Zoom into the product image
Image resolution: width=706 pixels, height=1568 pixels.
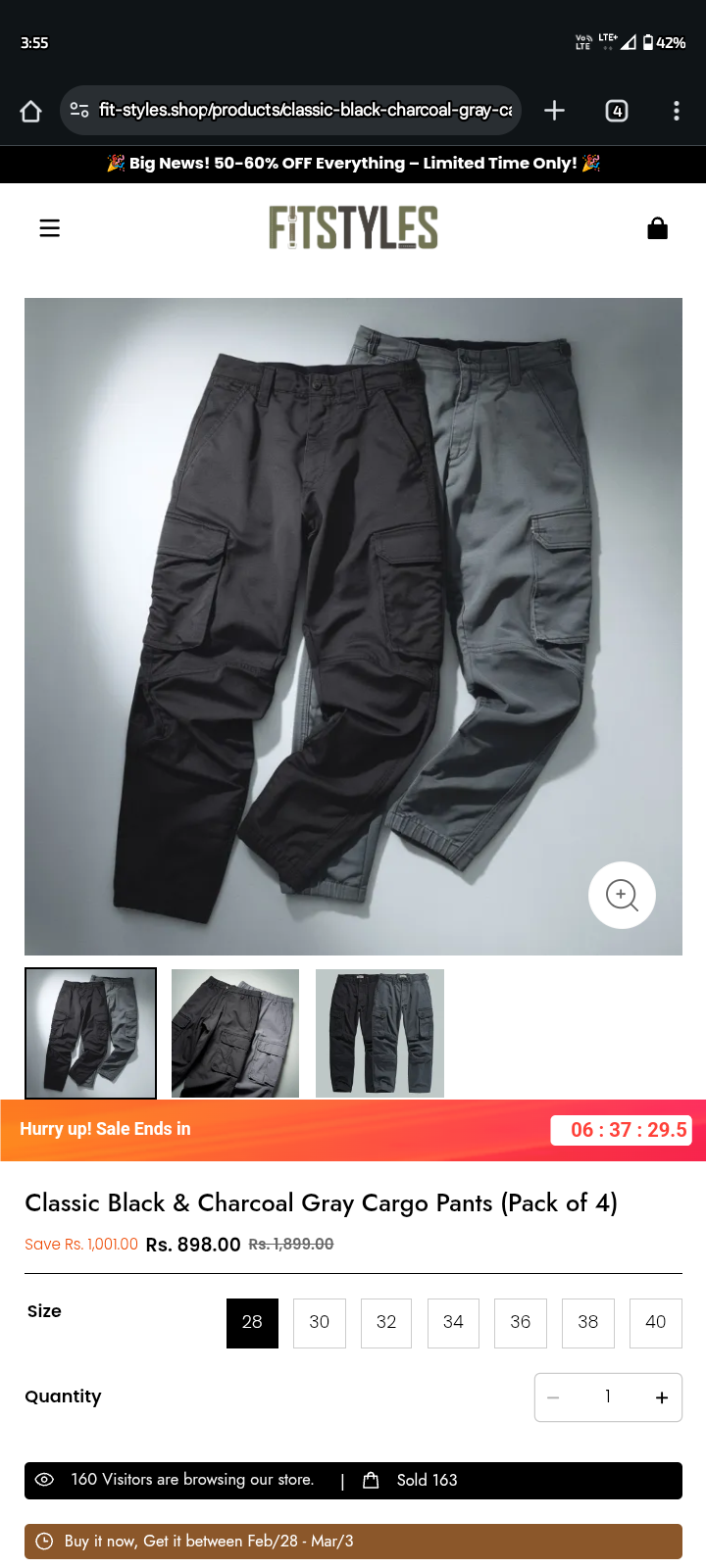coord(622,895)
